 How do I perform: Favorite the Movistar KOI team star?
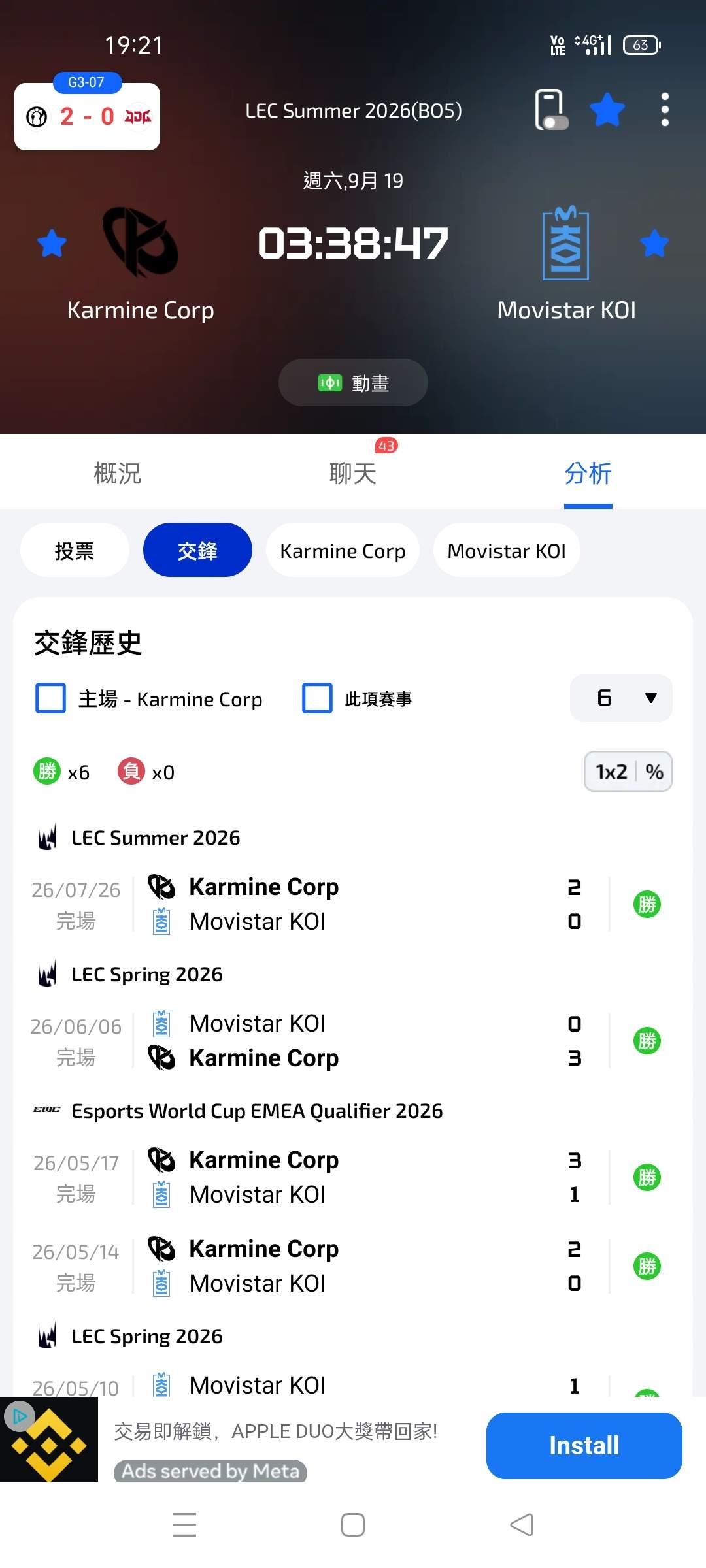pos(654,244)
